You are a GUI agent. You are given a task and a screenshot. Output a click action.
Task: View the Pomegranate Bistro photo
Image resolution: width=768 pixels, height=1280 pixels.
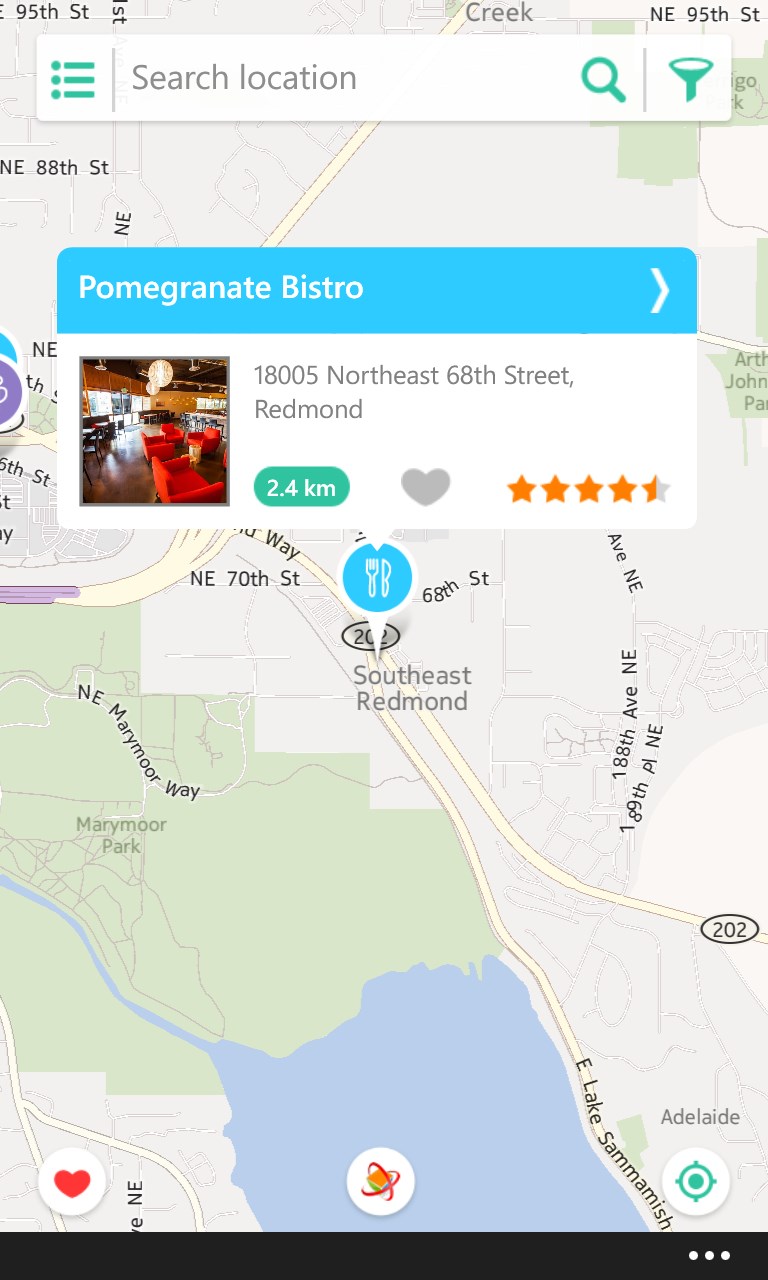pyautogui.click(x=155, y=431)
